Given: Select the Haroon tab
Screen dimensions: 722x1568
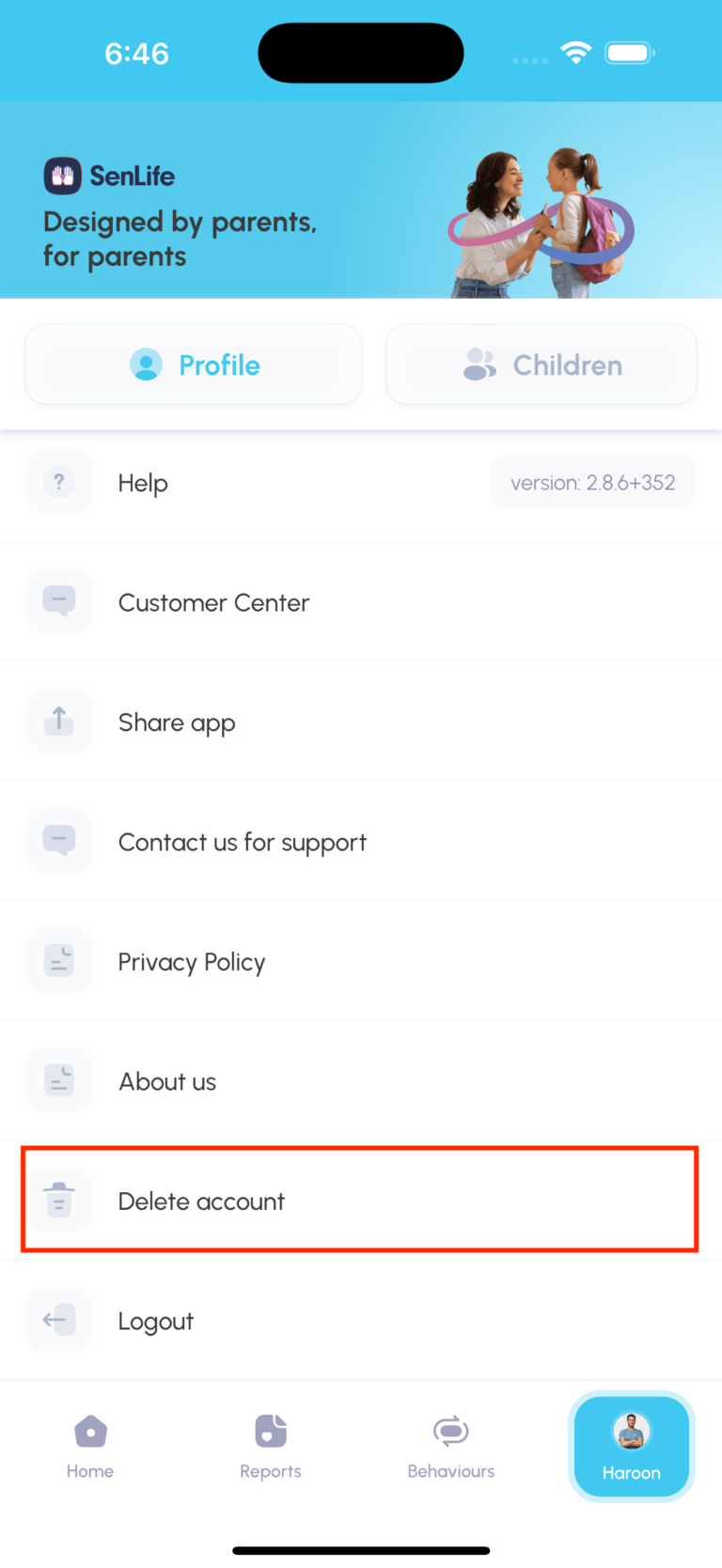Looking at the screenshot, I should (x=631, y=1446).
